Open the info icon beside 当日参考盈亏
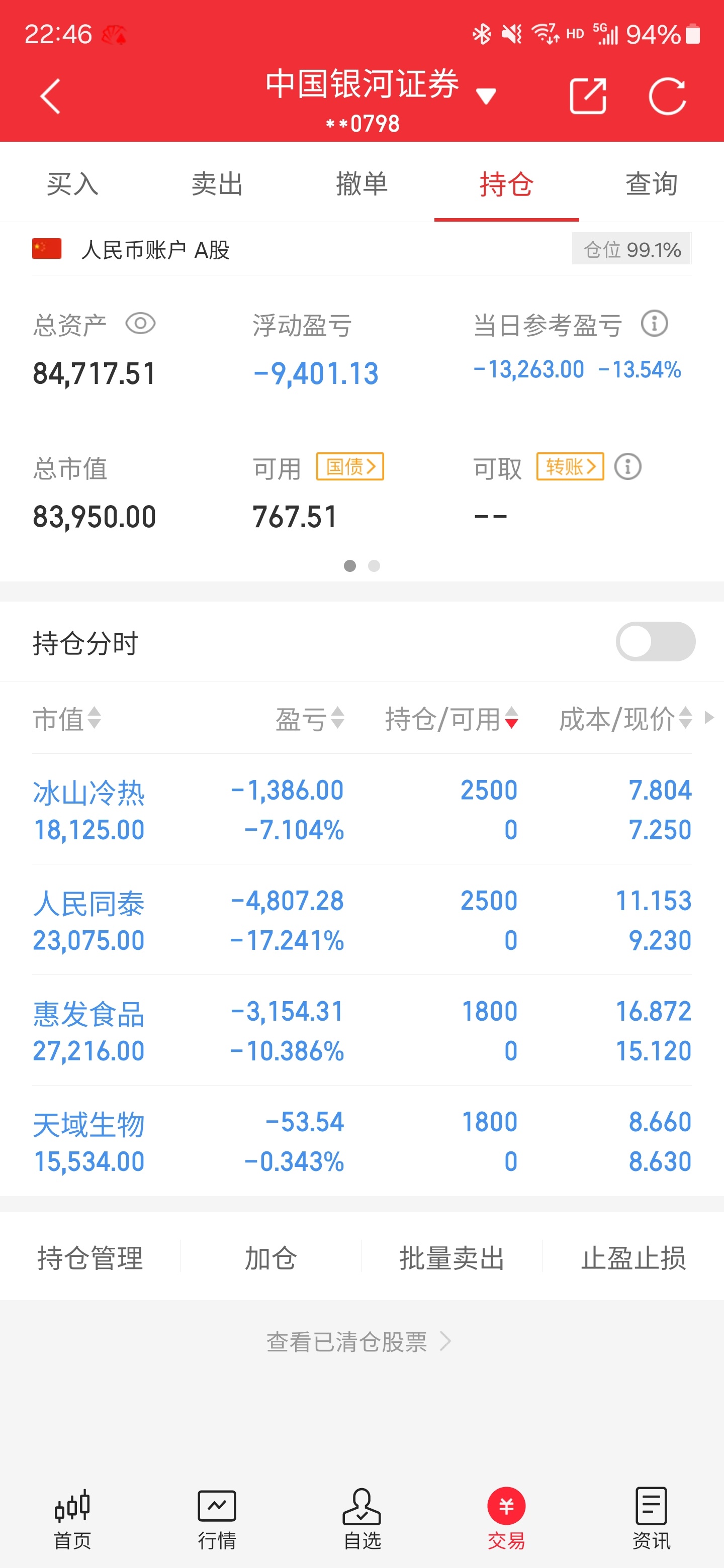 [655, 325]
